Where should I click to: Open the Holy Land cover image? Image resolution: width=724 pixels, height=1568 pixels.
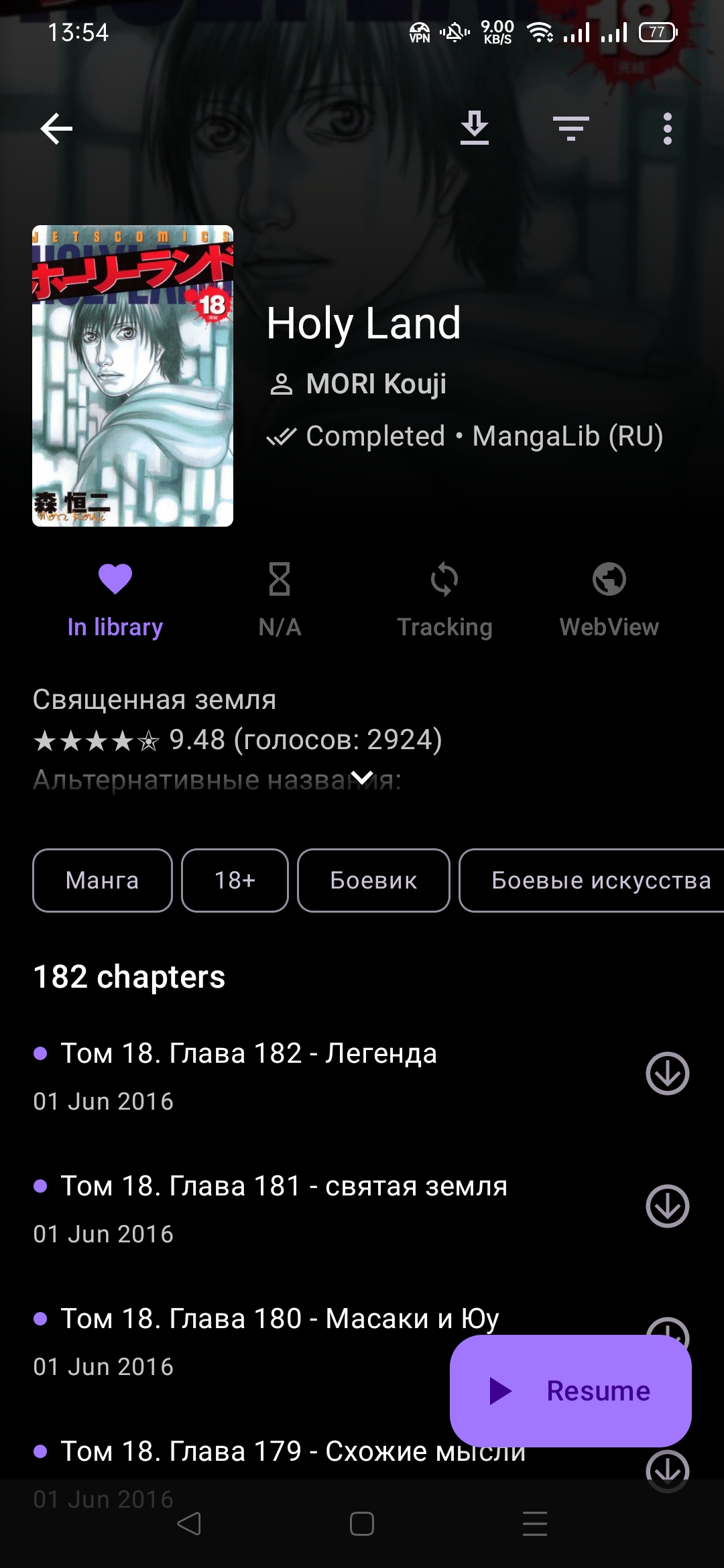tap(133, 376)
